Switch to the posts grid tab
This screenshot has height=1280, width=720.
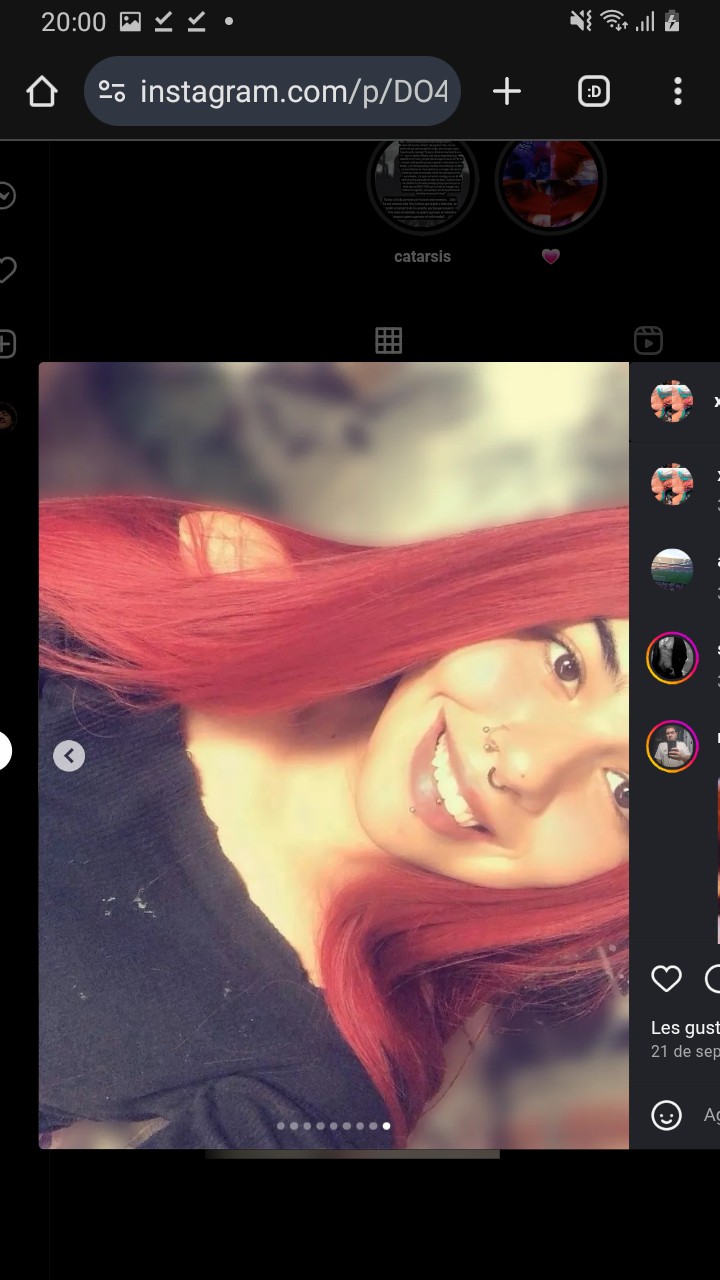click(x=389, y=341)
